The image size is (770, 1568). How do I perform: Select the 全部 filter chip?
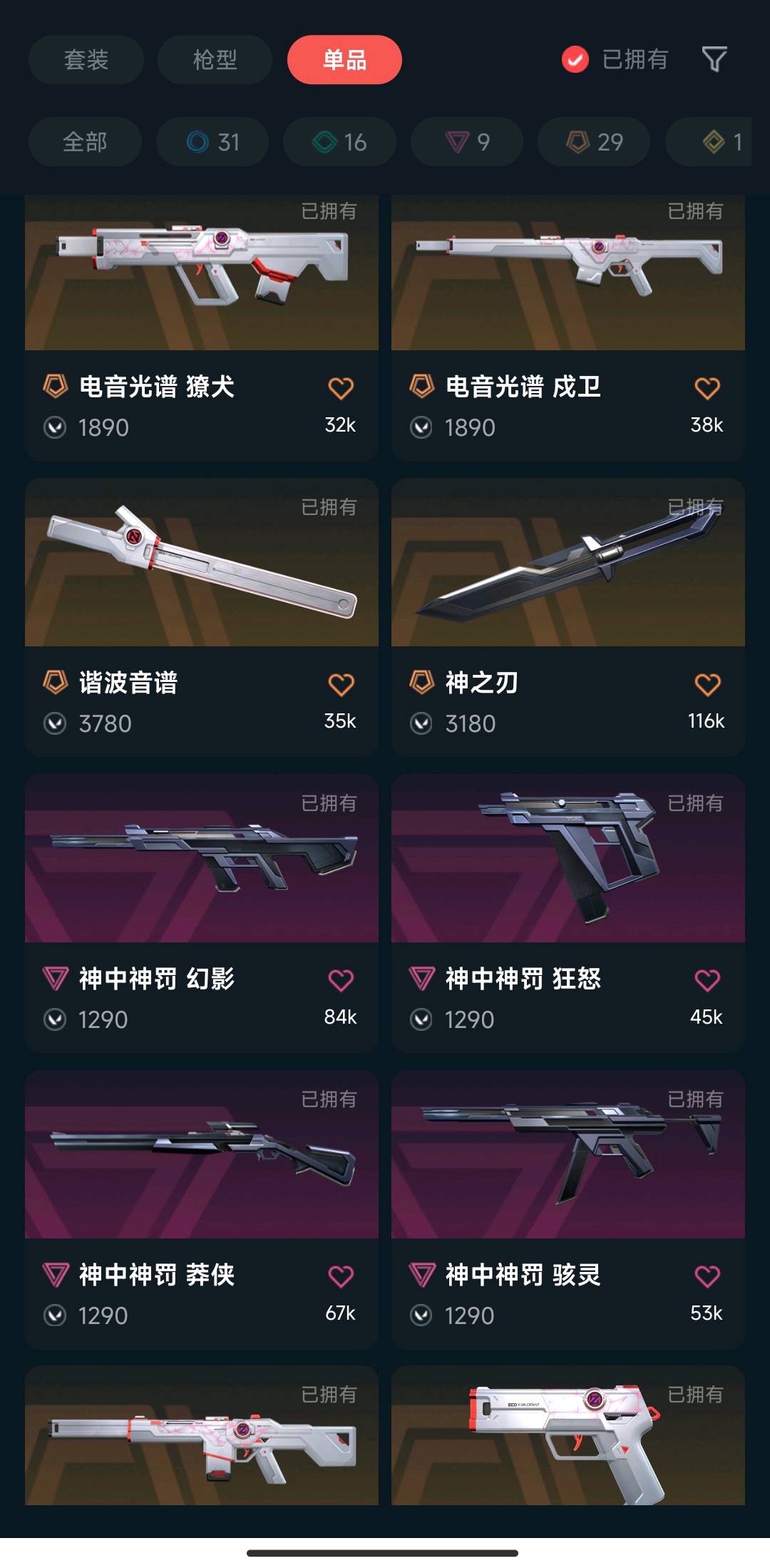[85, 142]
